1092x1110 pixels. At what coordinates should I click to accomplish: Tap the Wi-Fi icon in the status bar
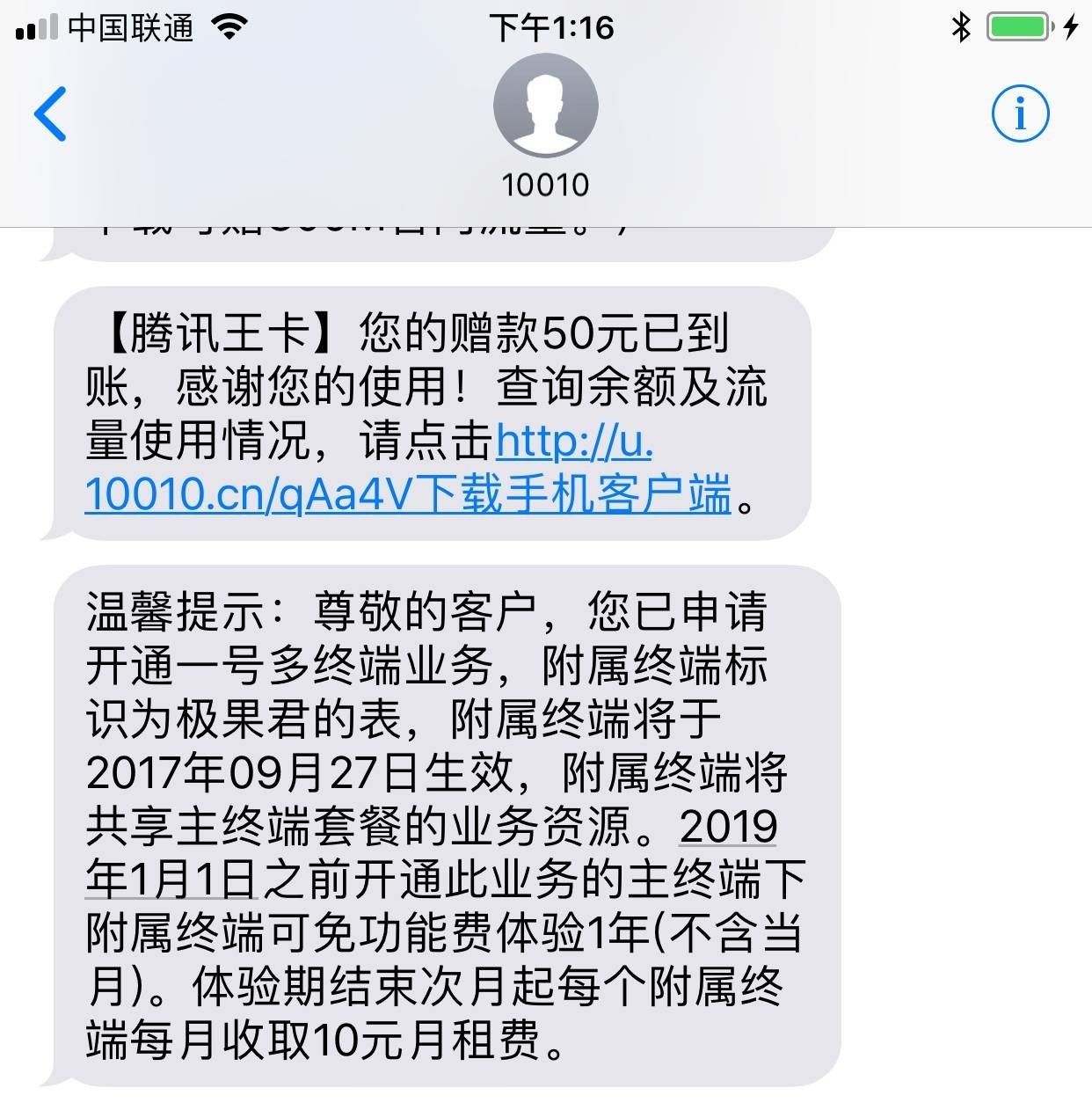coord(230,26)
